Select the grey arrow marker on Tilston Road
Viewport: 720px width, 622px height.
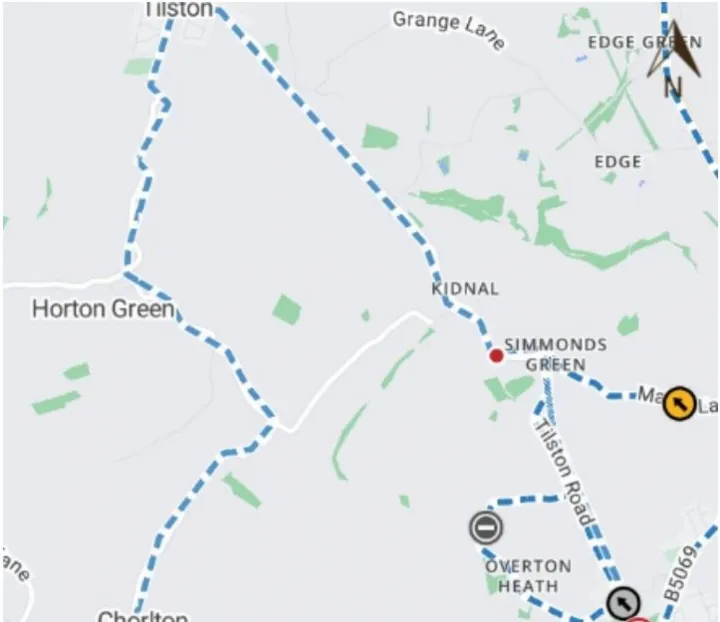point(623,602)
